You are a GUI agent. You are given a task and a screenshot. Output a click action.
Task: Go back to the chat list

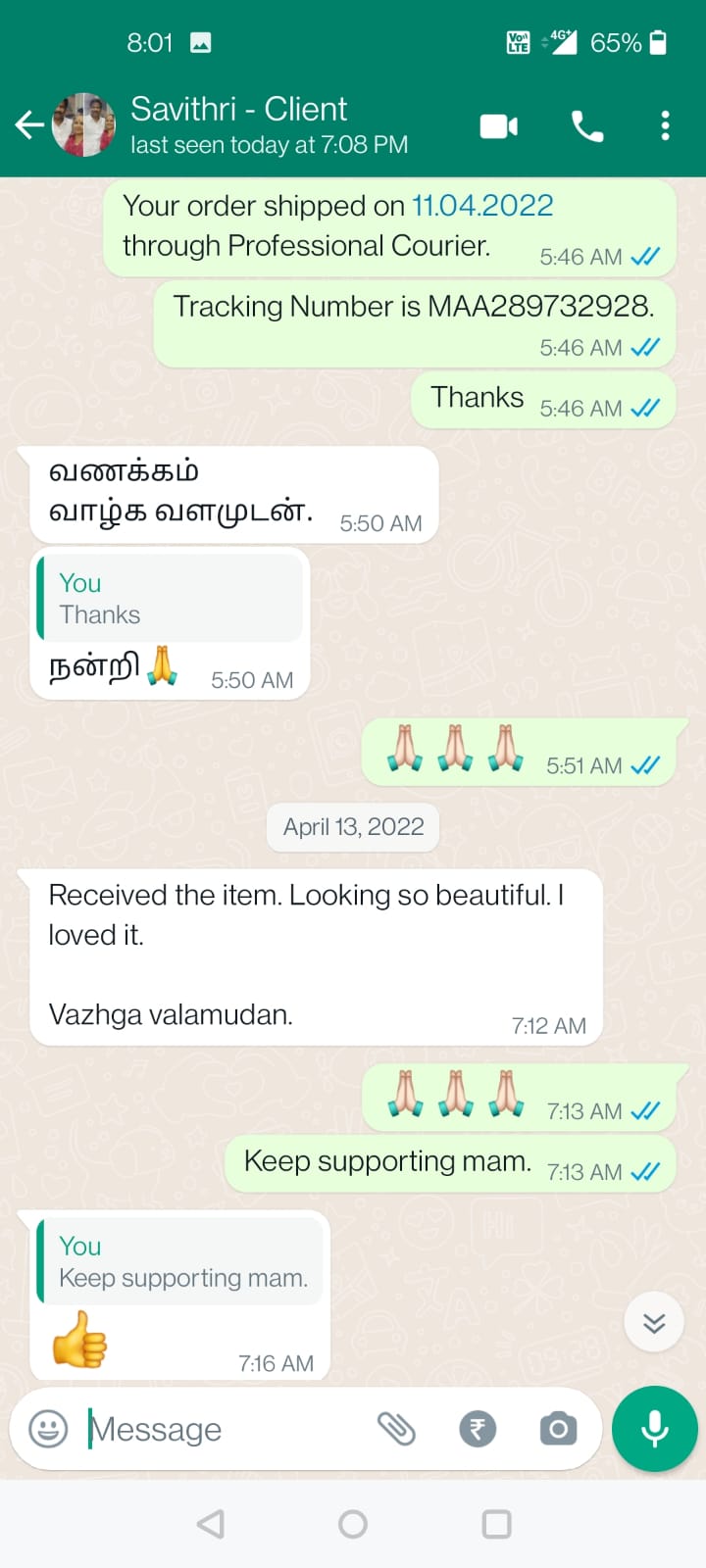click(x=29, y=125)
